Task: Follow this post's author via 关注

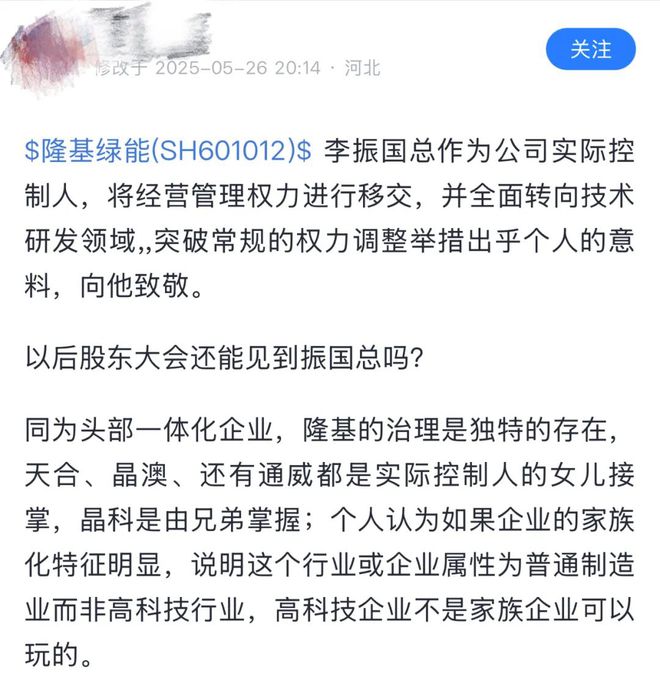Action: click(590, 47)
